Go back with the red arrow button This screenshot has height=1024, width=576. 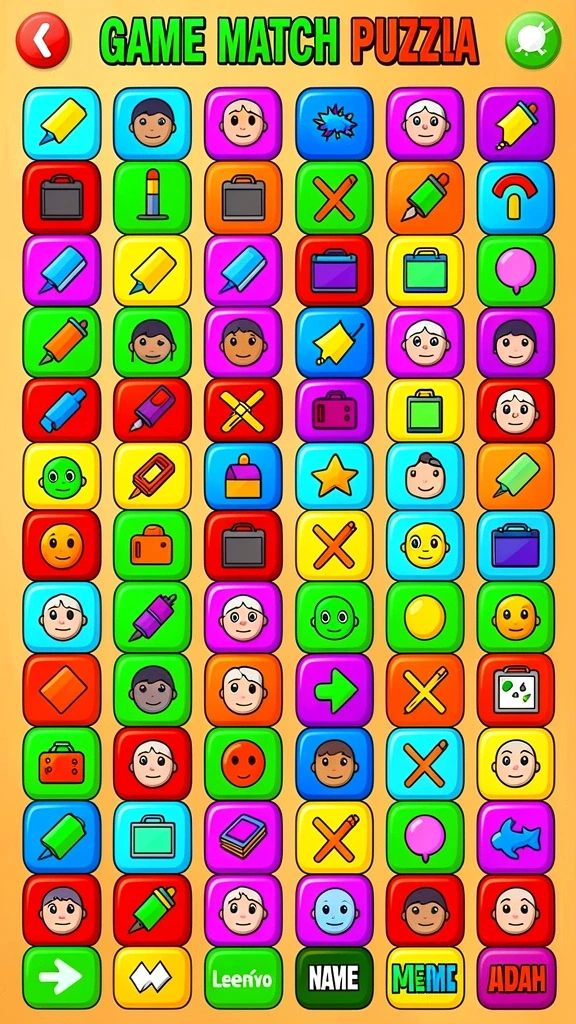pyautogui.click(x=42, y=40)
